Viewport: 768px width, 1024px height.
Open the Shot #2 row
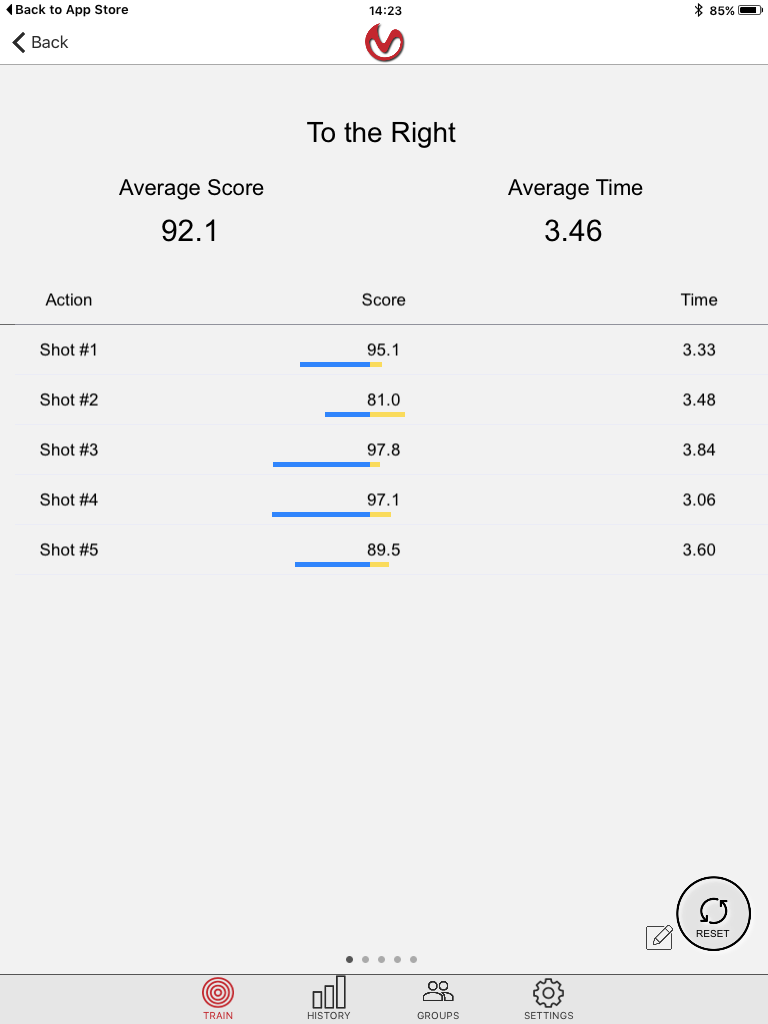click(x=384, y=400)
